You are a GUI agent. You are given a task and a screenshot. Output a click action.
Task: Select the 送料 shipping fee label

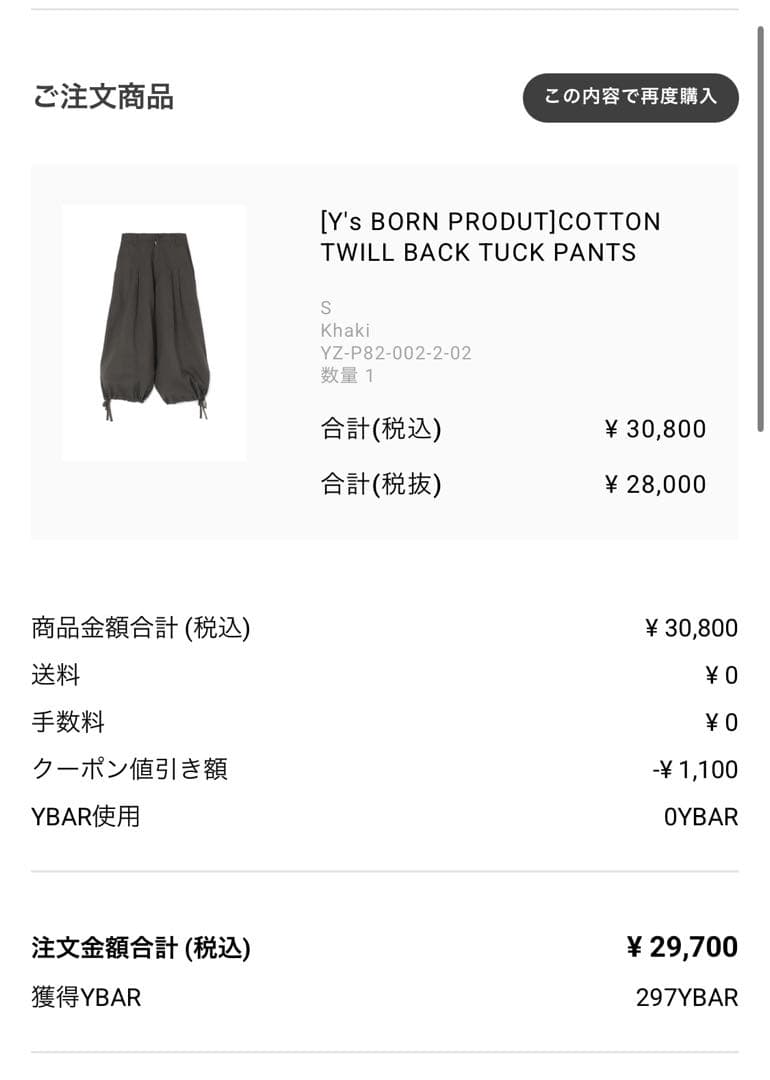pos(58,675)
